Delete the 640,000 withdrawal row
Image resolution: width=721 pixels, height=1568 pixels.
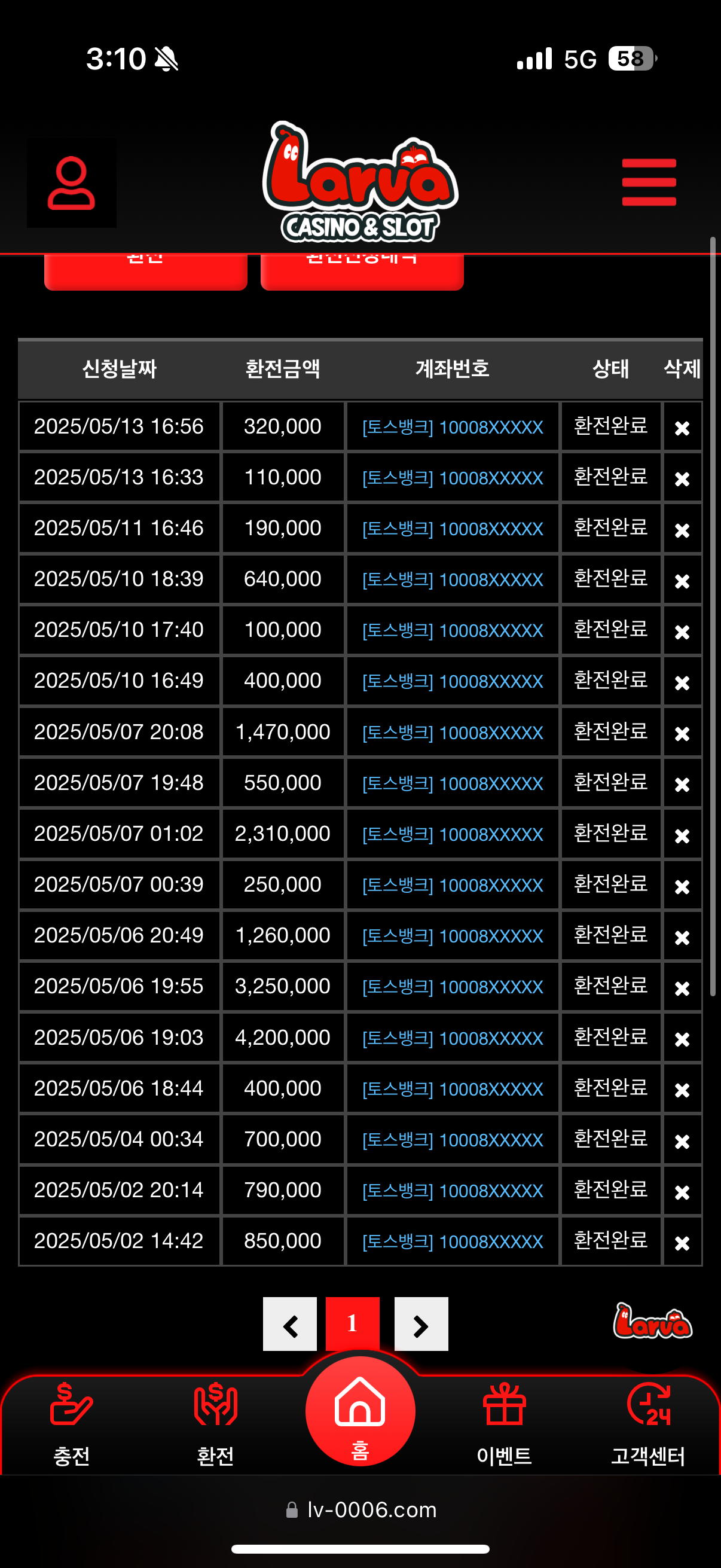pyautogui.click(x=682, y=581)
